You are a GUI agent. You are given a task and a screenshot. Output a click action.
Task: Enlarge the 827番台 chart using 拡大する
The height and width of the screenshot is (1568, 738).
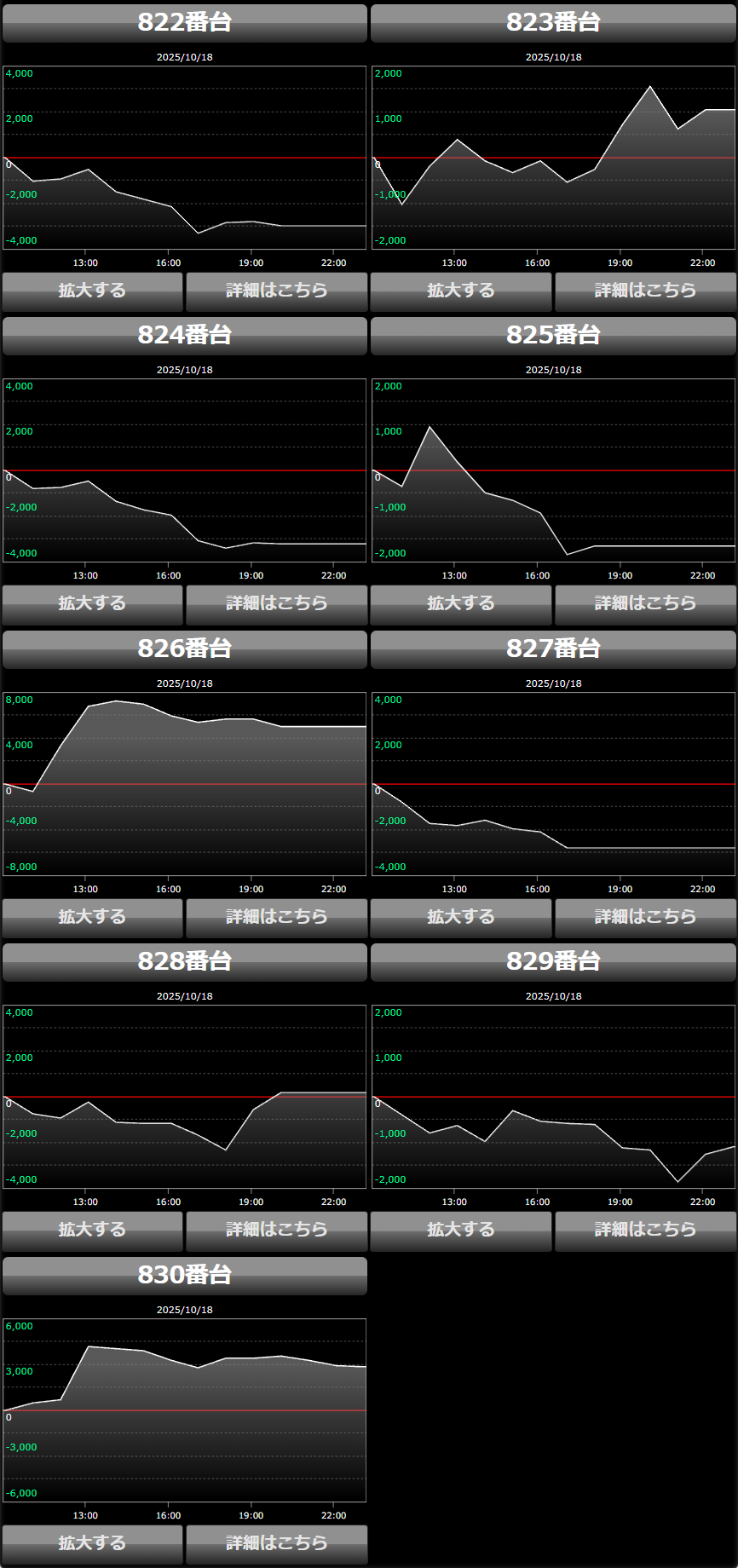[x=461, y=918]
